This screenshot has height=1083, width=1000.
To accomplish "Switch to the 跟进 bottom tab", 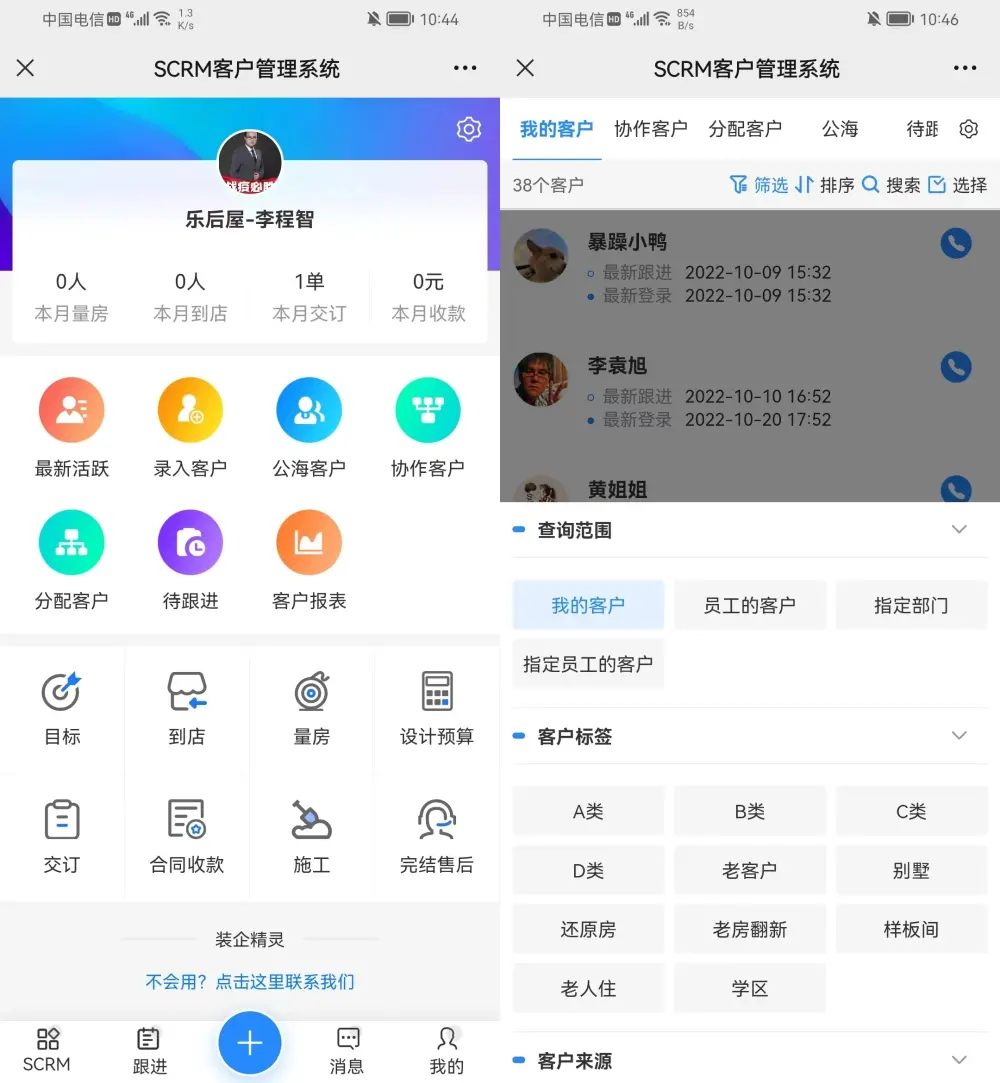I will tap(149, 1050).
